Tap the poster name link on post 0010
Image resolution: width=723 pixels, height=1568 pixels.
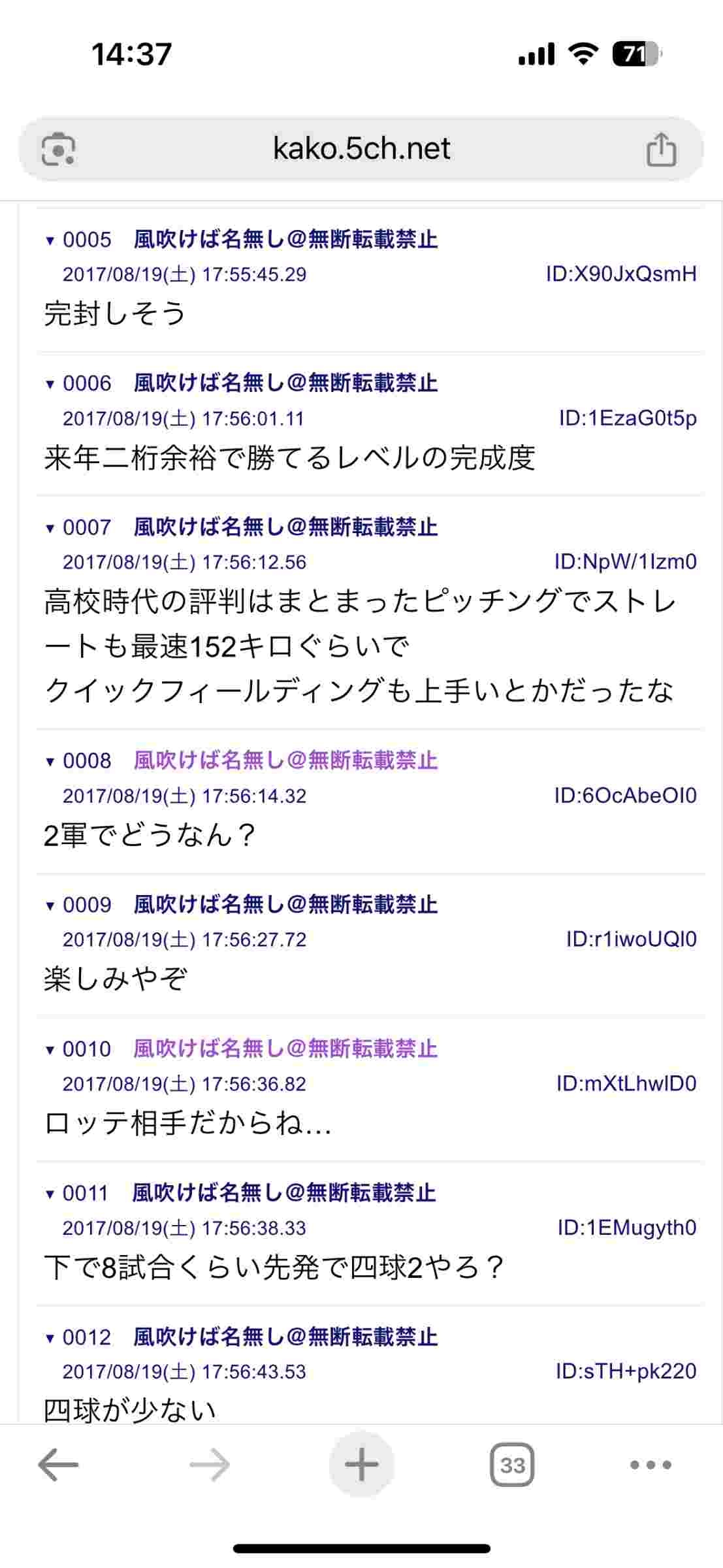pos(285,1049)
